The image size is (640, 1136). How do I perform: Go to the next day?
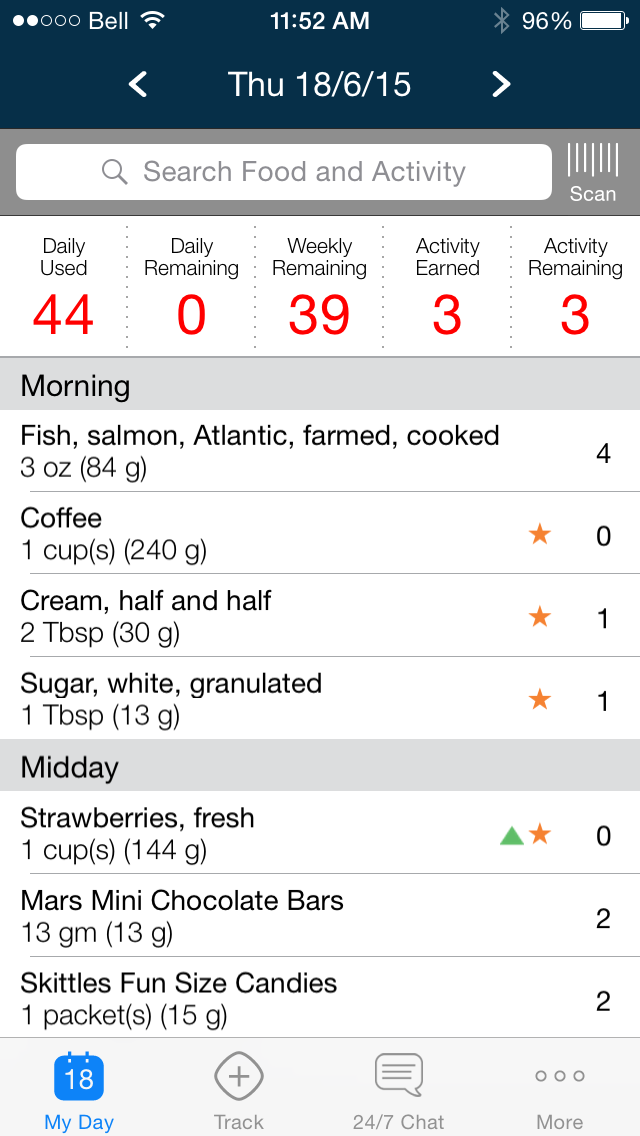(501, 85)
